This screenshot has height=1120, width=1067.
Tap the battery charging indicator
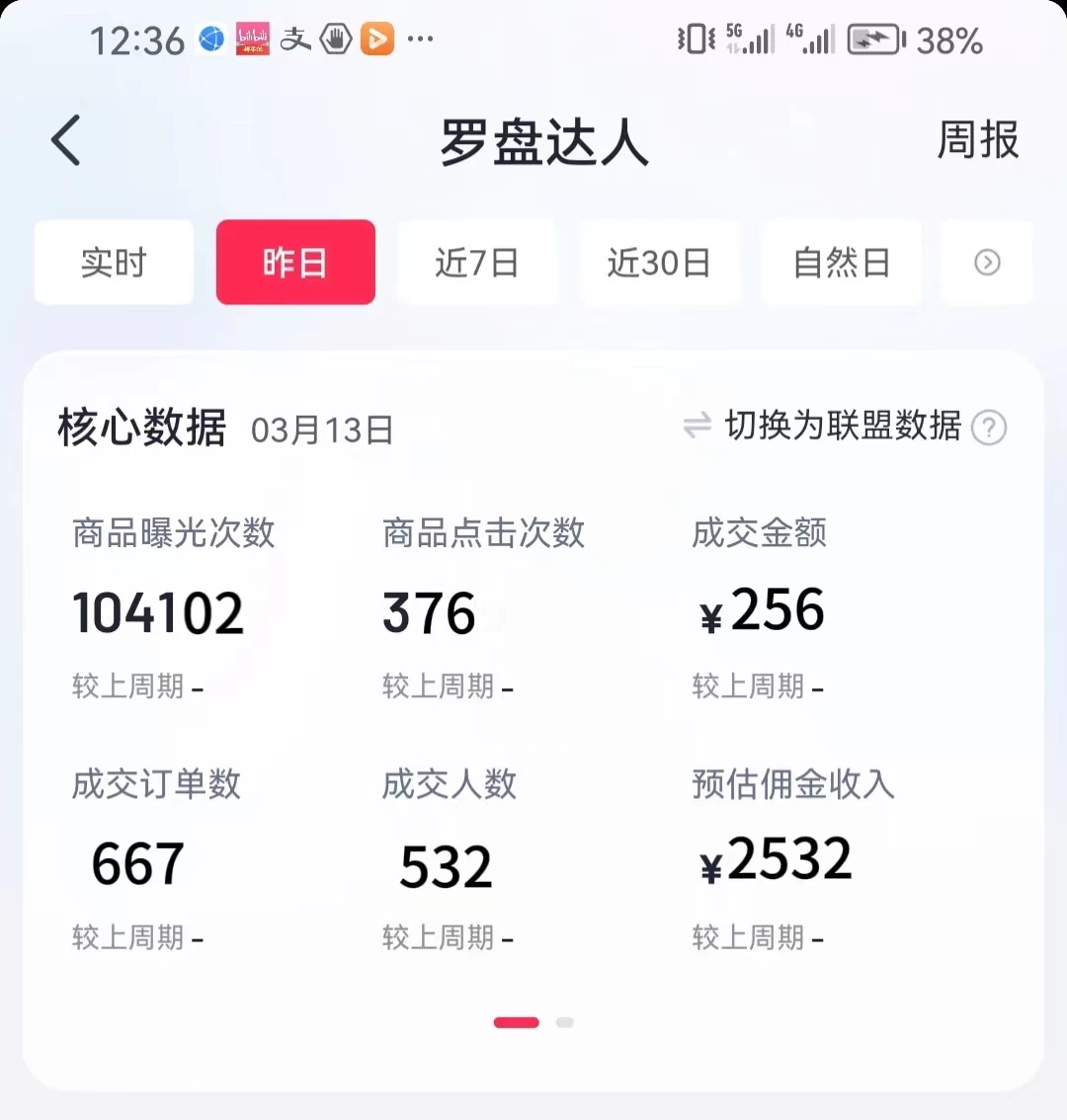click(873, 40)
